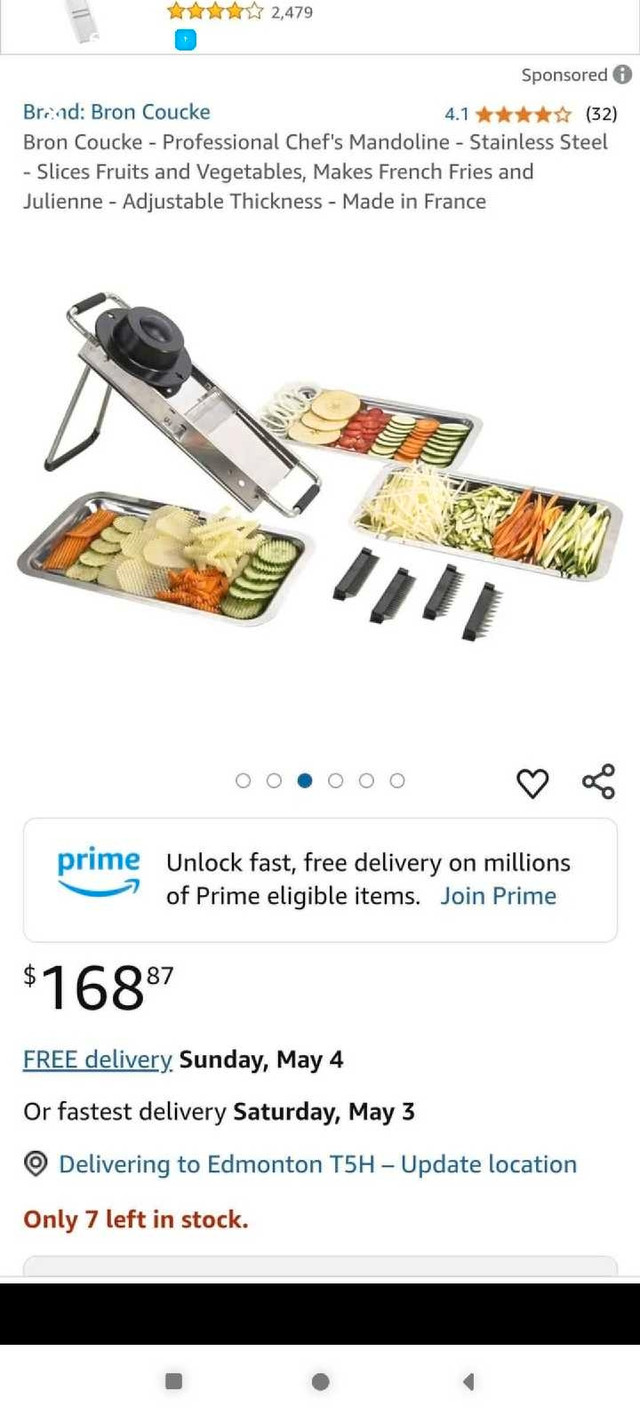The height and width of the screenshot is (1422, 640).
Task: Tap system back navigation button
Action: (468, 1381)
